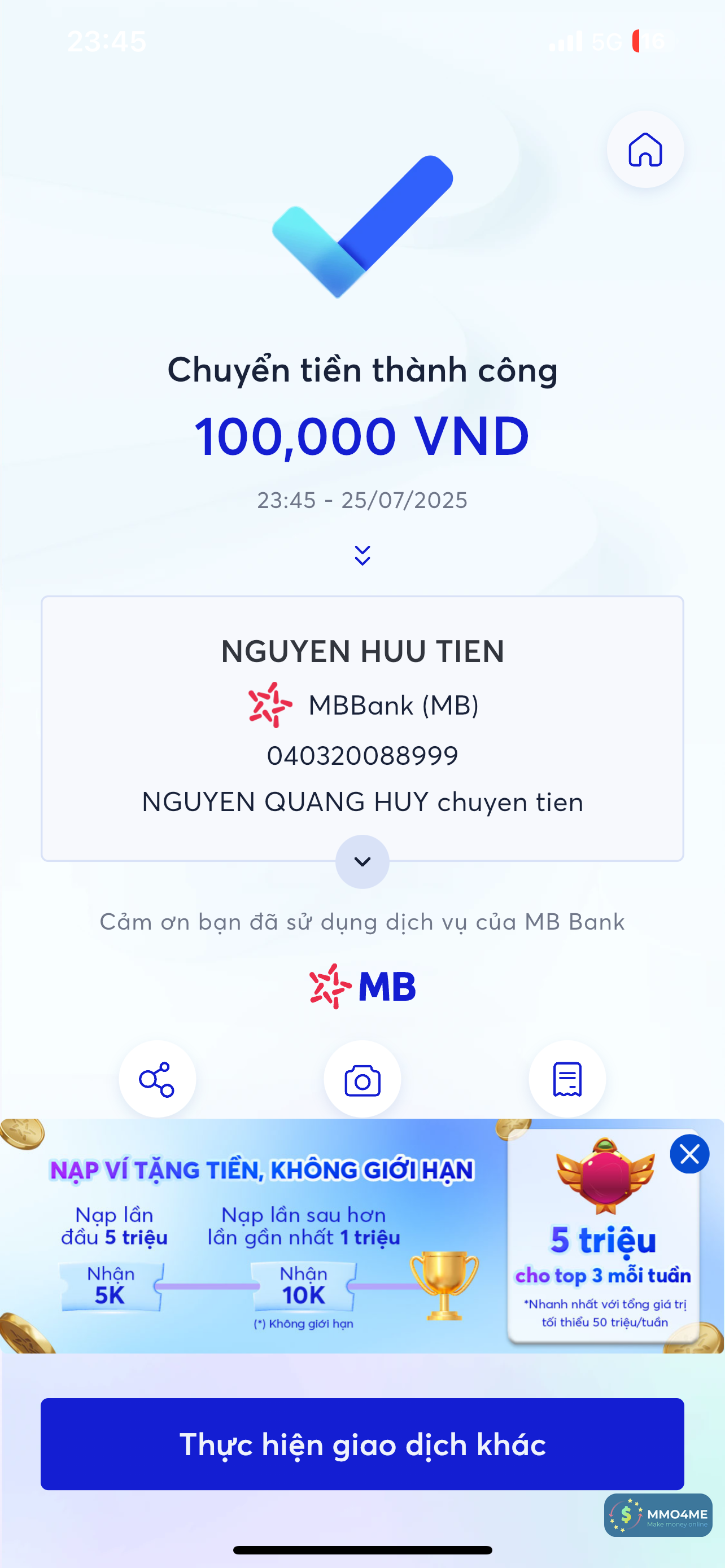Expand the double-chevron under the transfer time
725x1568 pixels.
coord(362,555)
